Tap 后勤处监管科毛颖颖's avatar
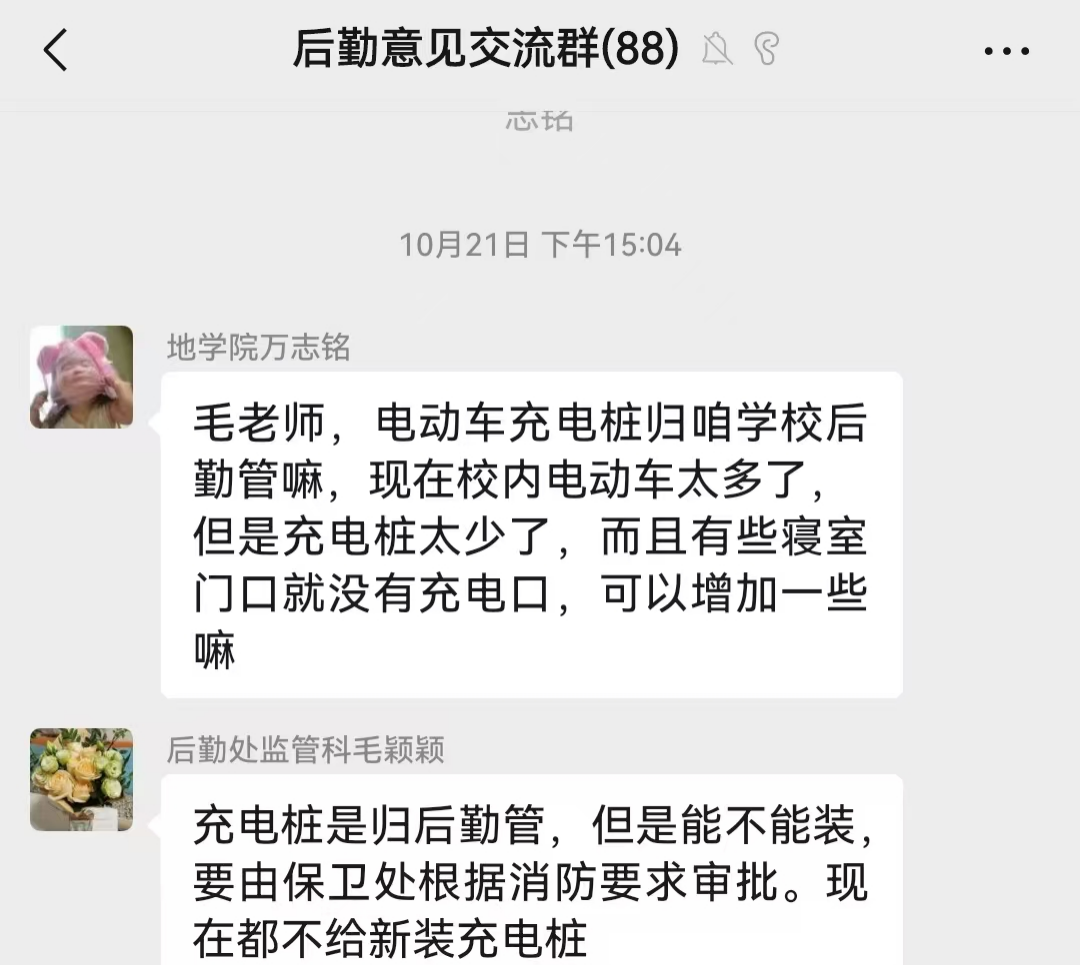The height and width of the screenshot is (966, 1080). pos(81,779)
